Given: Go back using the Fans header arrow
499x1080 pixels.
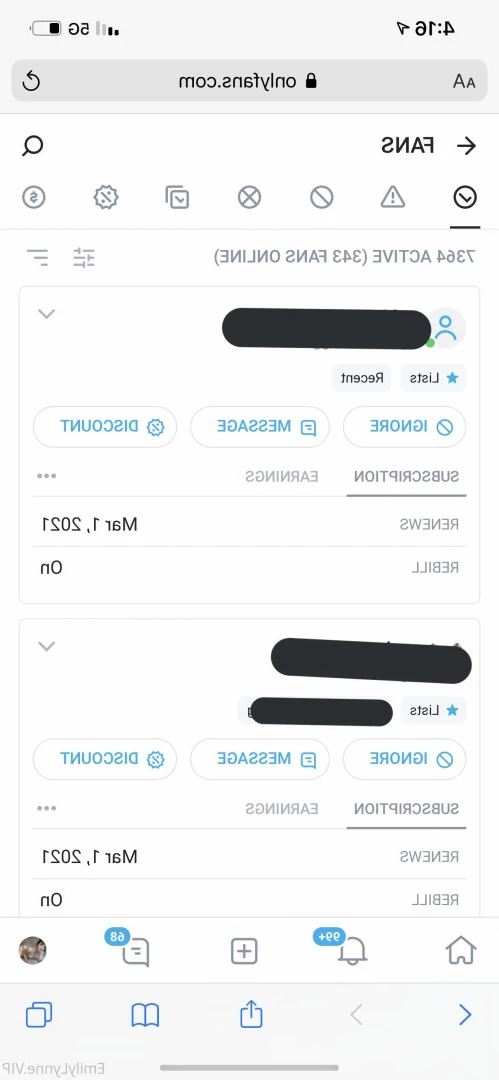Looking at the screenshot, I should point(467,145).
